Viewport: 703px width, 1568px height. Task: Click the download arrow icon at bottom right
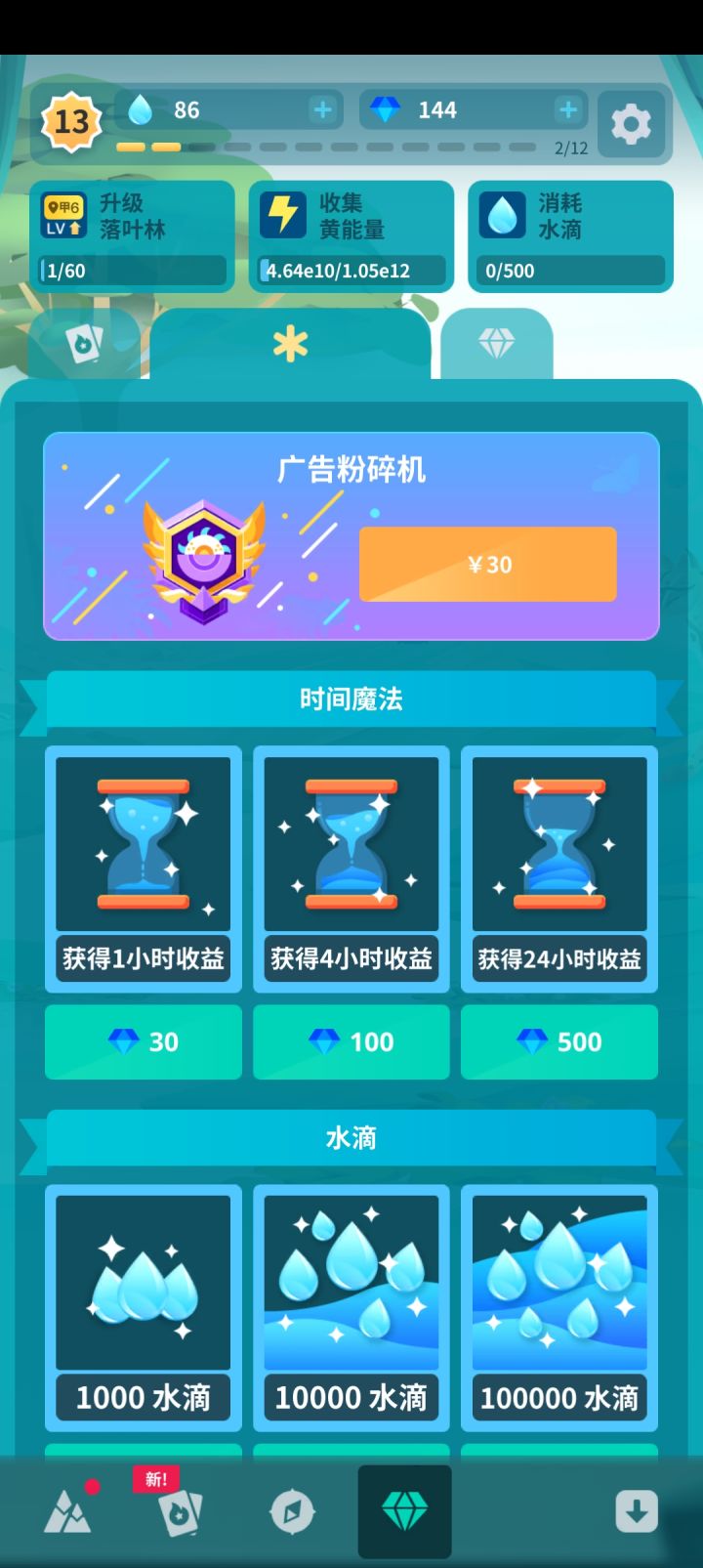pos(636,1509)
